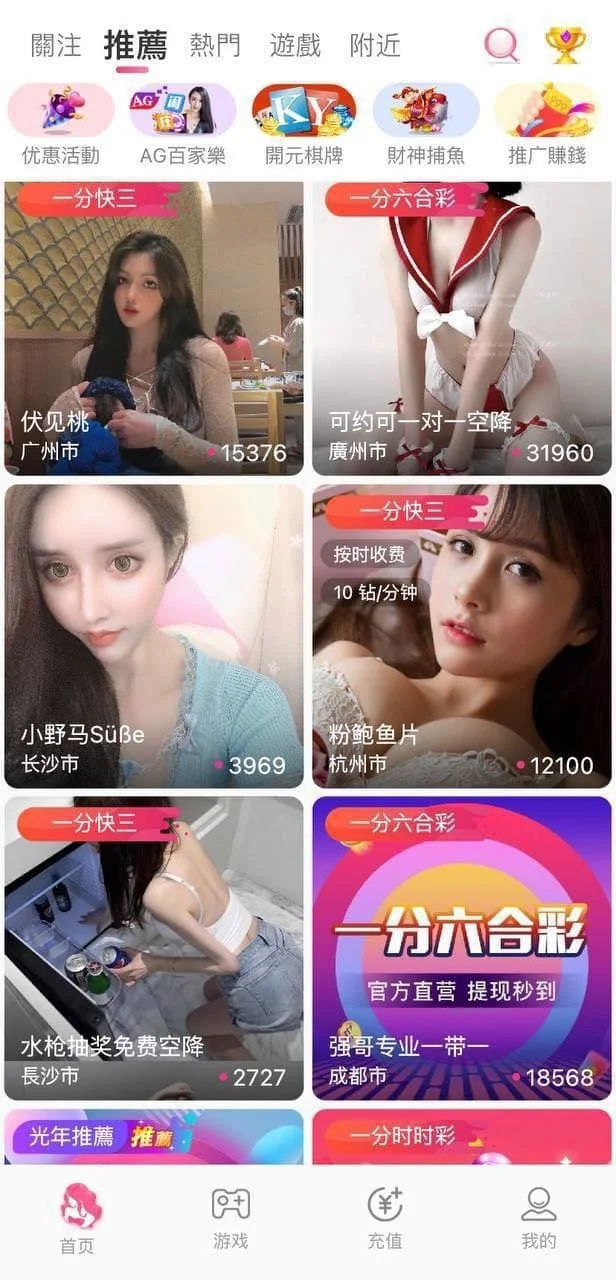616x1280 pixels.
Task: Open the 小野马Süße live room card
Action: tap(154, 636)
